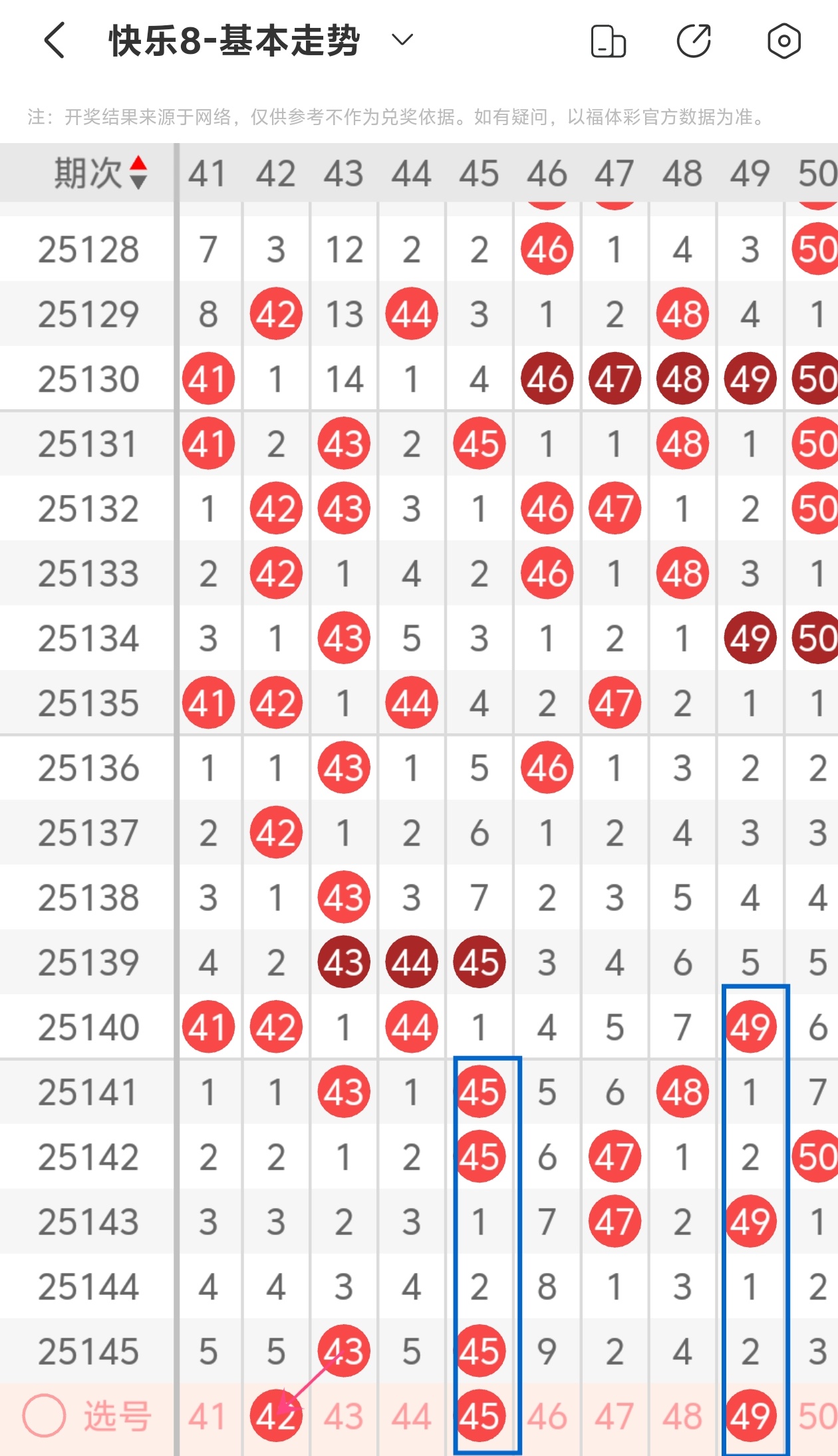The width and height of the screenshot is (838, 1456).
Task: Select number 43 in 选号 row
Action: pos(344,1416)
